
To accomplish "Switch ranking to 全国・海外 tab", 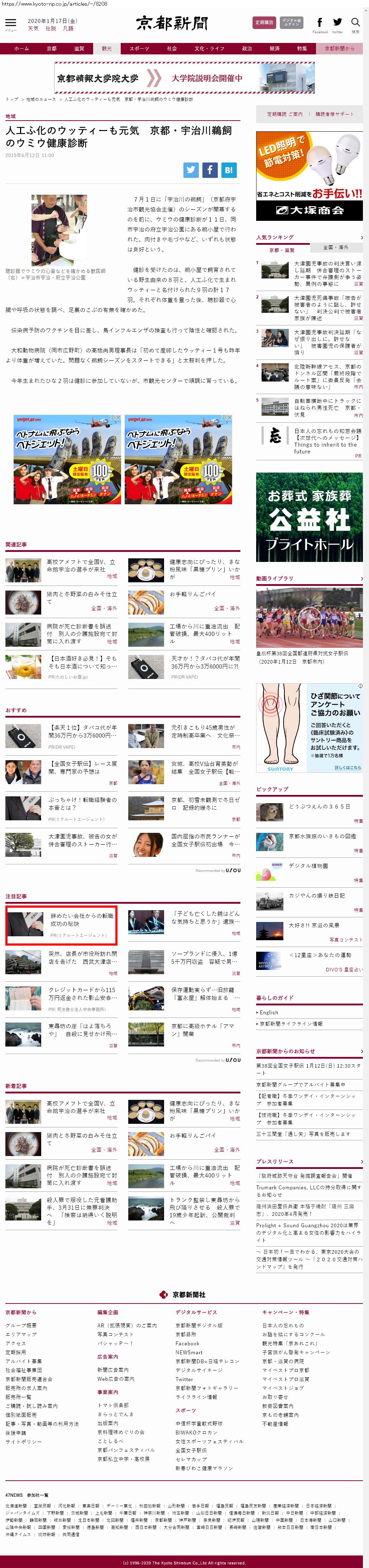I will pos(336,247).
